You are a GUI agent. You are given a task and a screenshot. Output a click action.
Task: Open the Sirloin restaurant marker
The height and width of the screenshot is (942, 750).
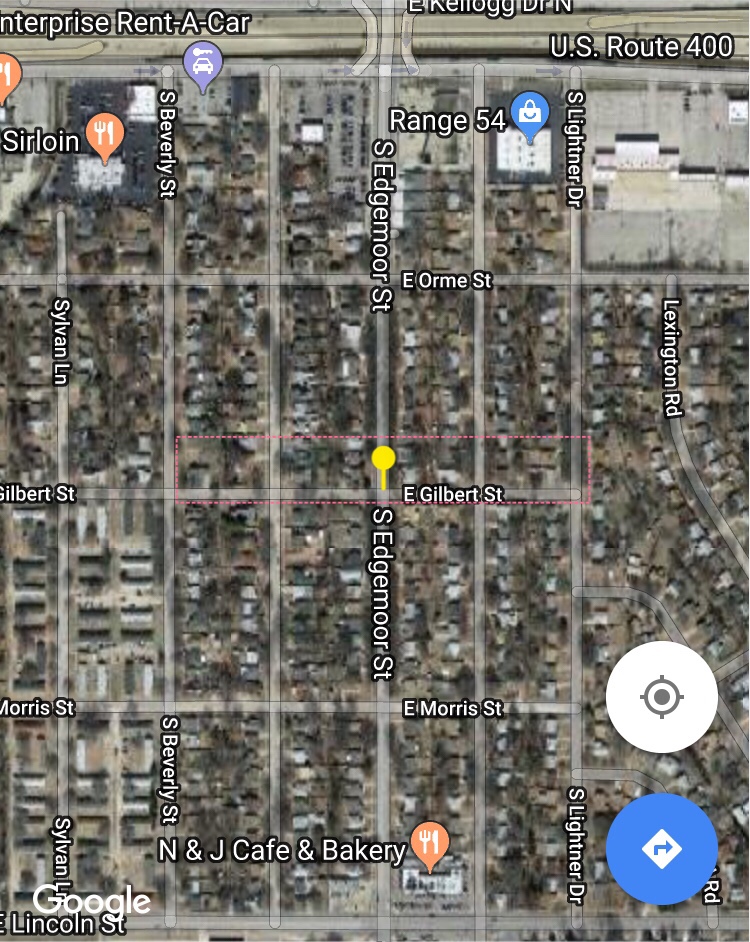(x=104, y=134)
